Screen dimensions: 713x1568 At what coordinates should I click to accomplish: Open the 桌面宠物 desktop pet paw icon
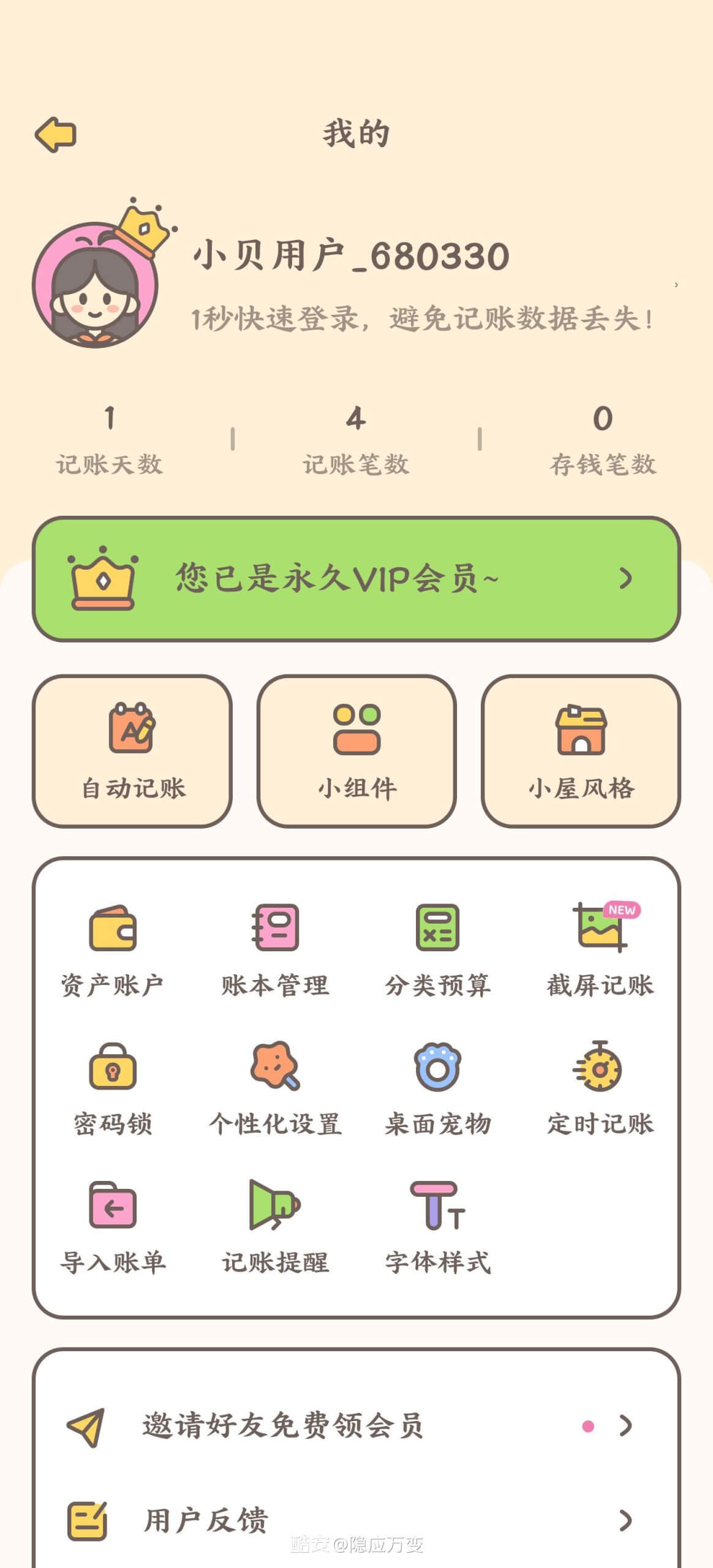(x=437, y=1084)
